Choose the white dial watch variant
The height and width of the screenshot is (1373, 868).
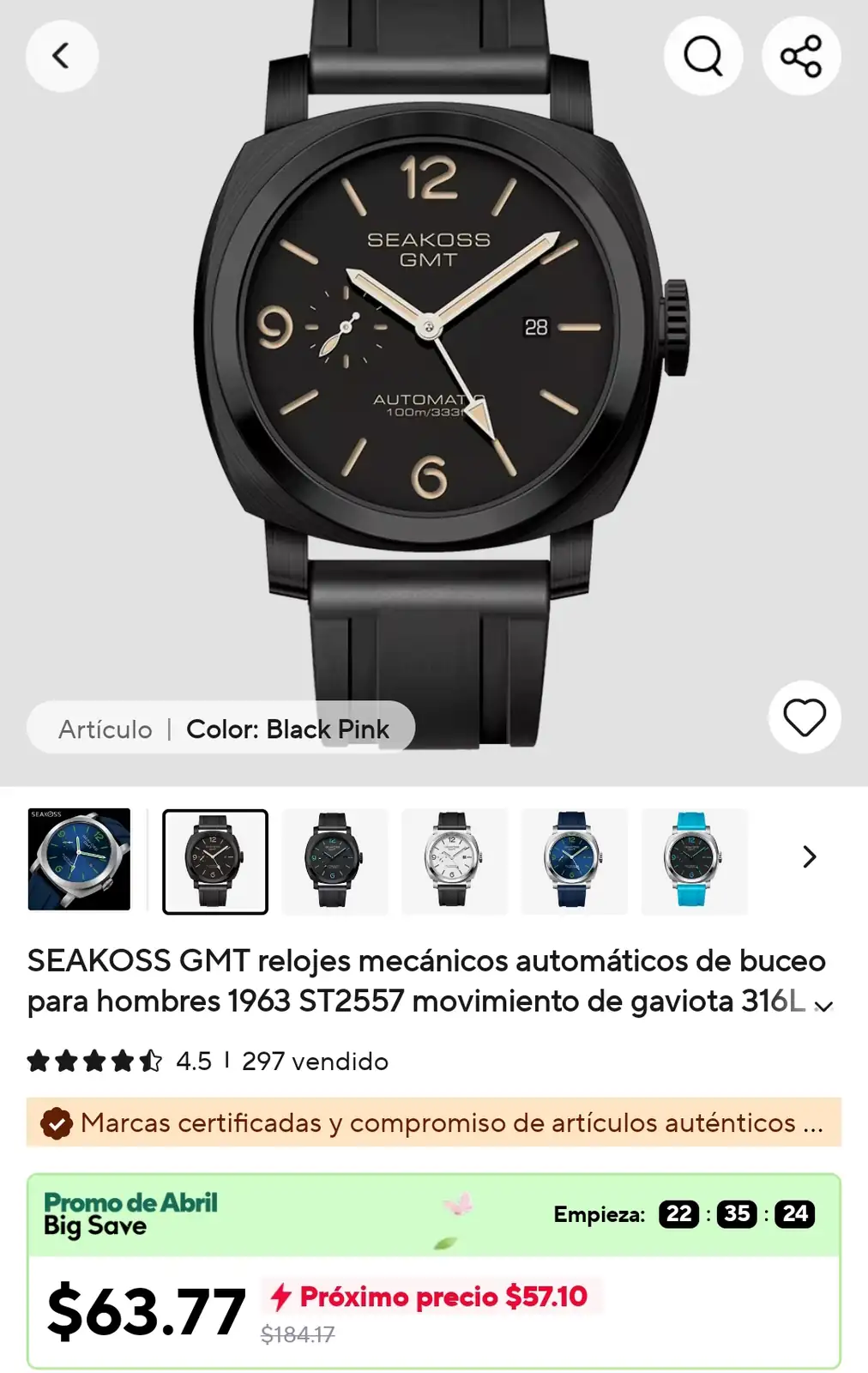coord(454,860)
